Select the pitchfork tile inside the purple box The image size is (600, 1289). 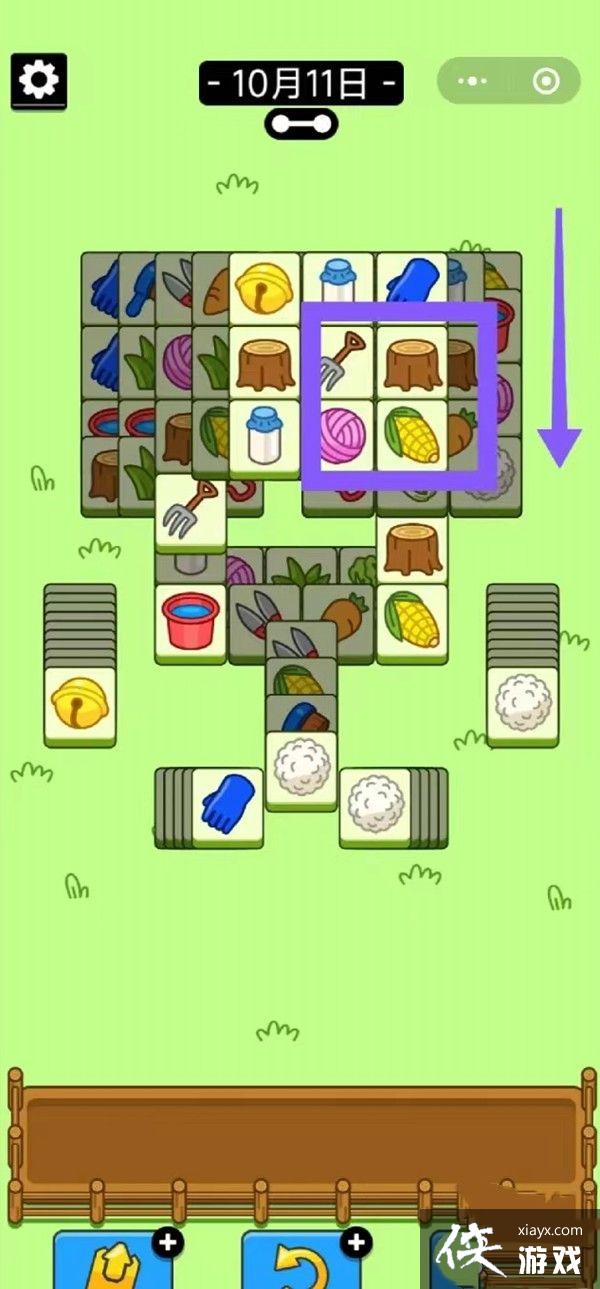[339, 362]
